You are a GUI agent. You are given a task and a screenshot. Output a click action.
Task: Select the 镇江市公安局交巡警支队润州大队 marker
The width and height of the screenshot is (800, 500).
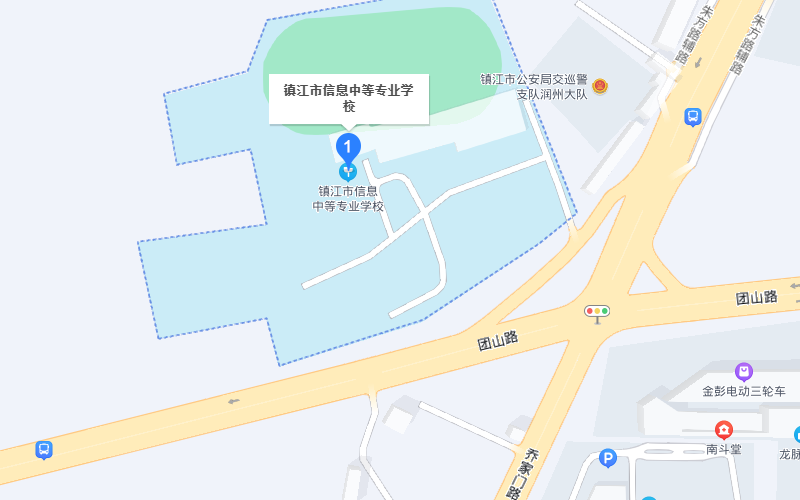600,86
